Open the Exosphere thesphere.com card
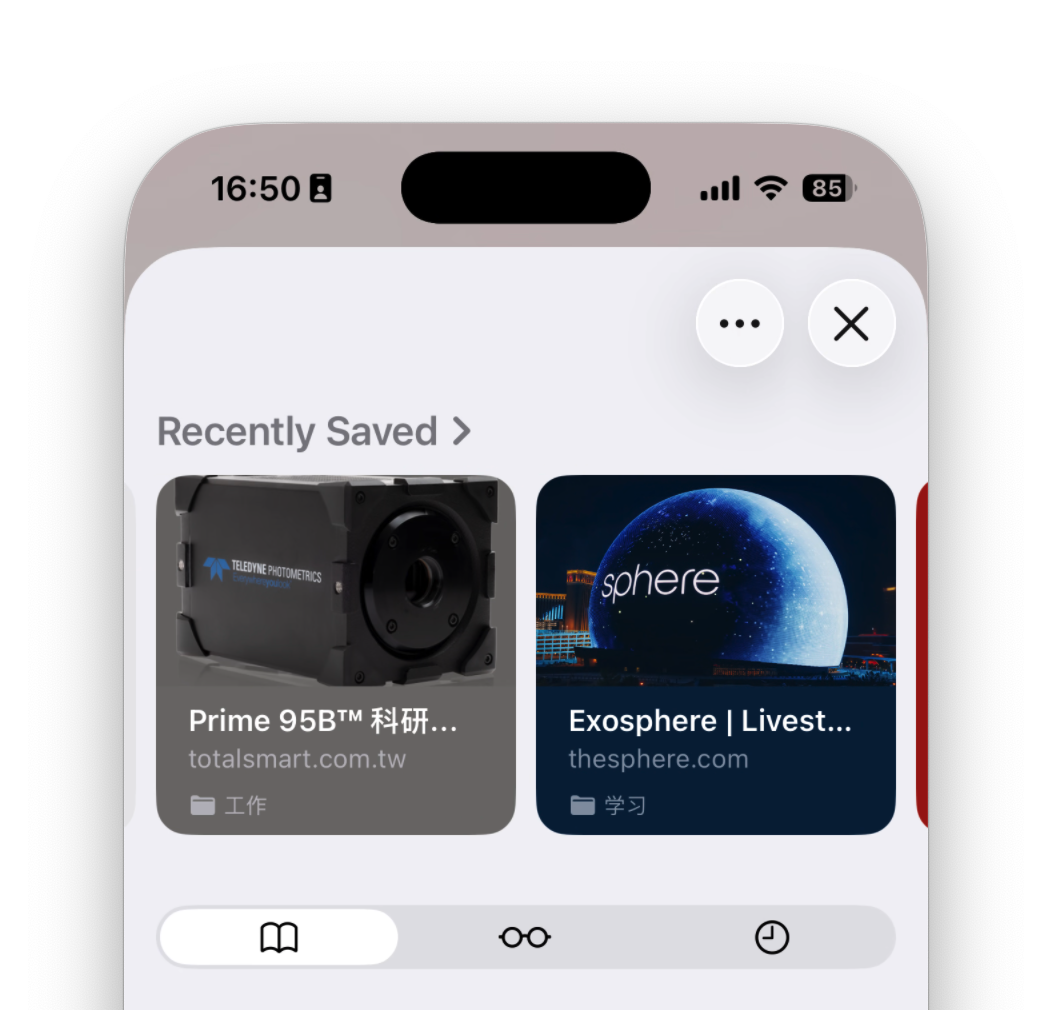 pyautogui.click(x=715, y=654)
